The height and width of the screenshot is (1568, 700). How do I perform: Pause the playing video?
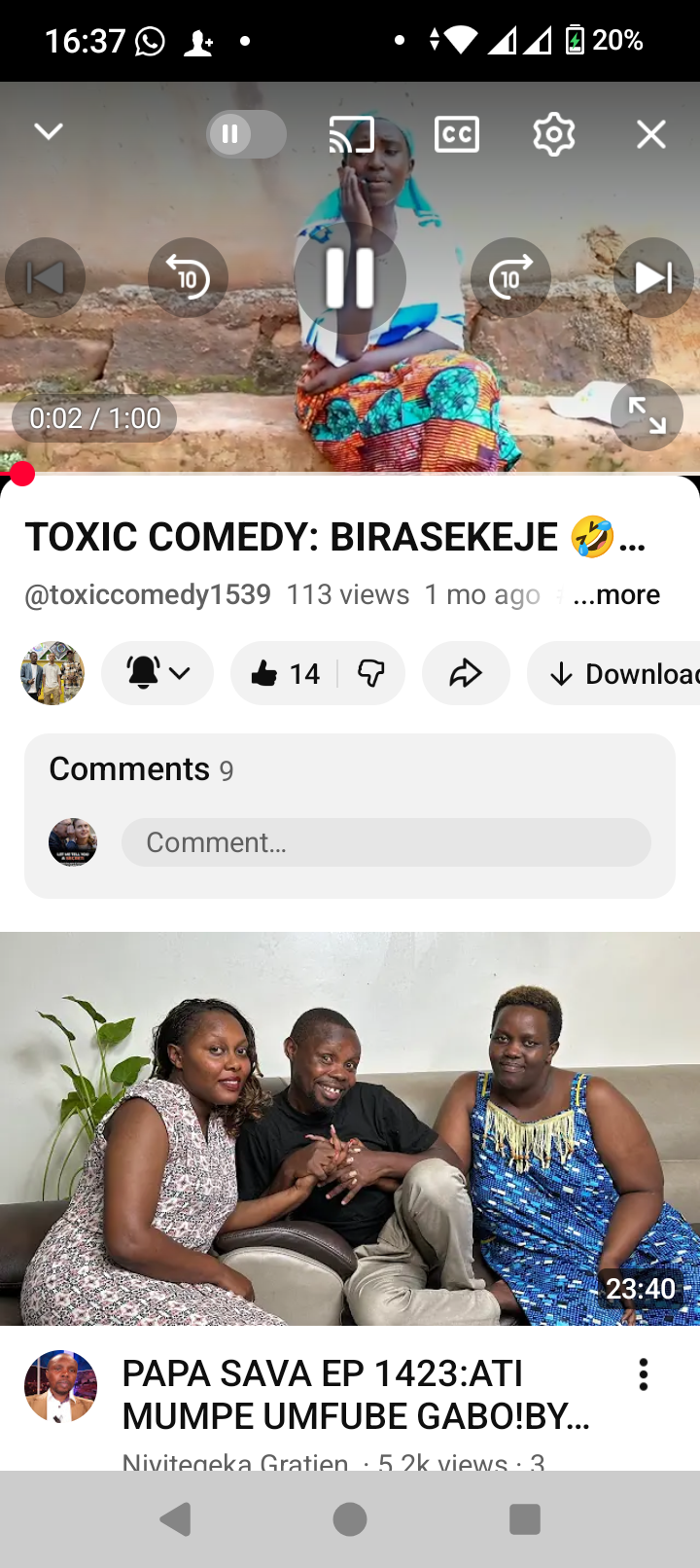pos(350,278)
